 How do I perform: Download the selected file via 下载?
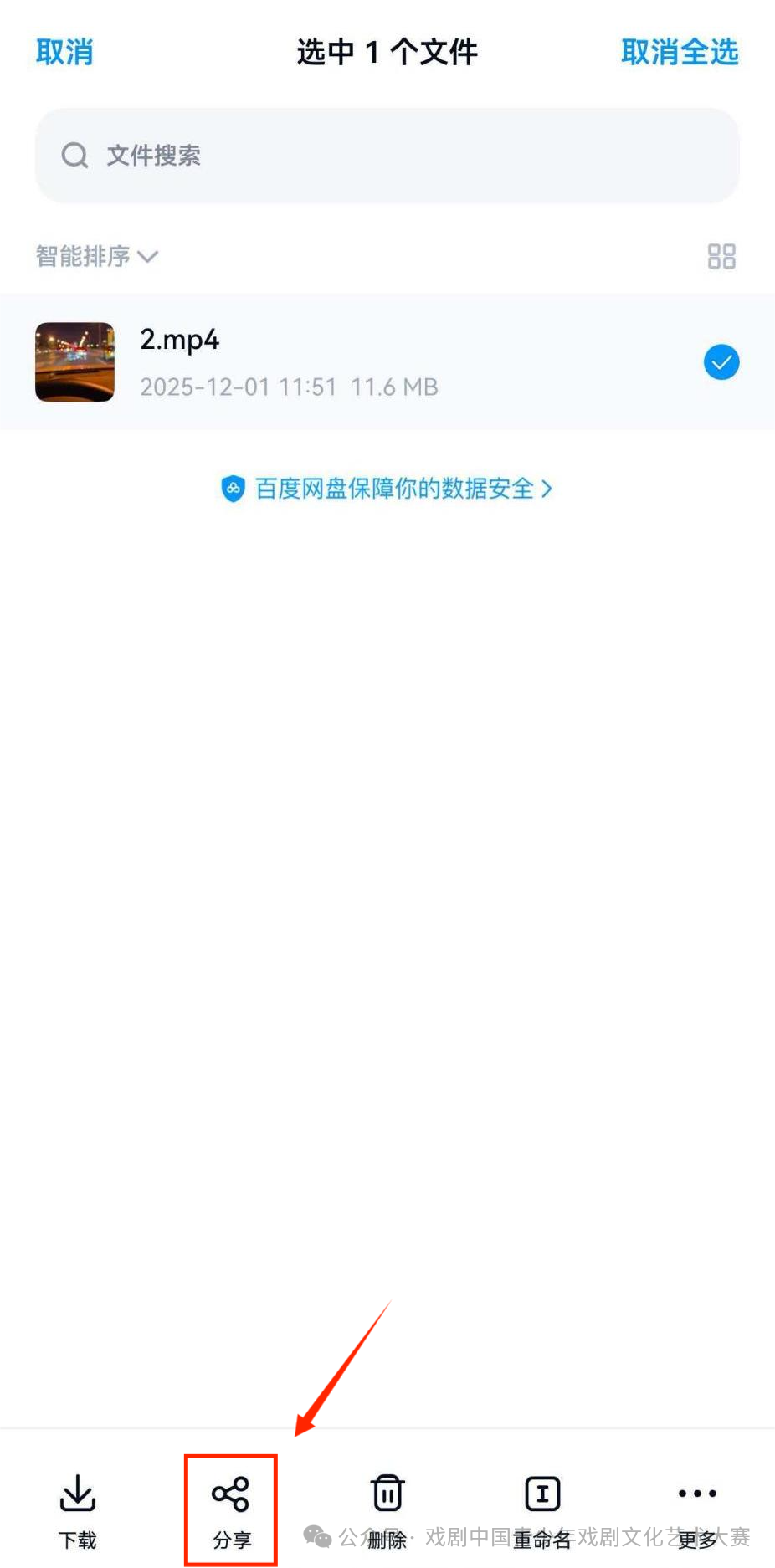coord(78,1509)
